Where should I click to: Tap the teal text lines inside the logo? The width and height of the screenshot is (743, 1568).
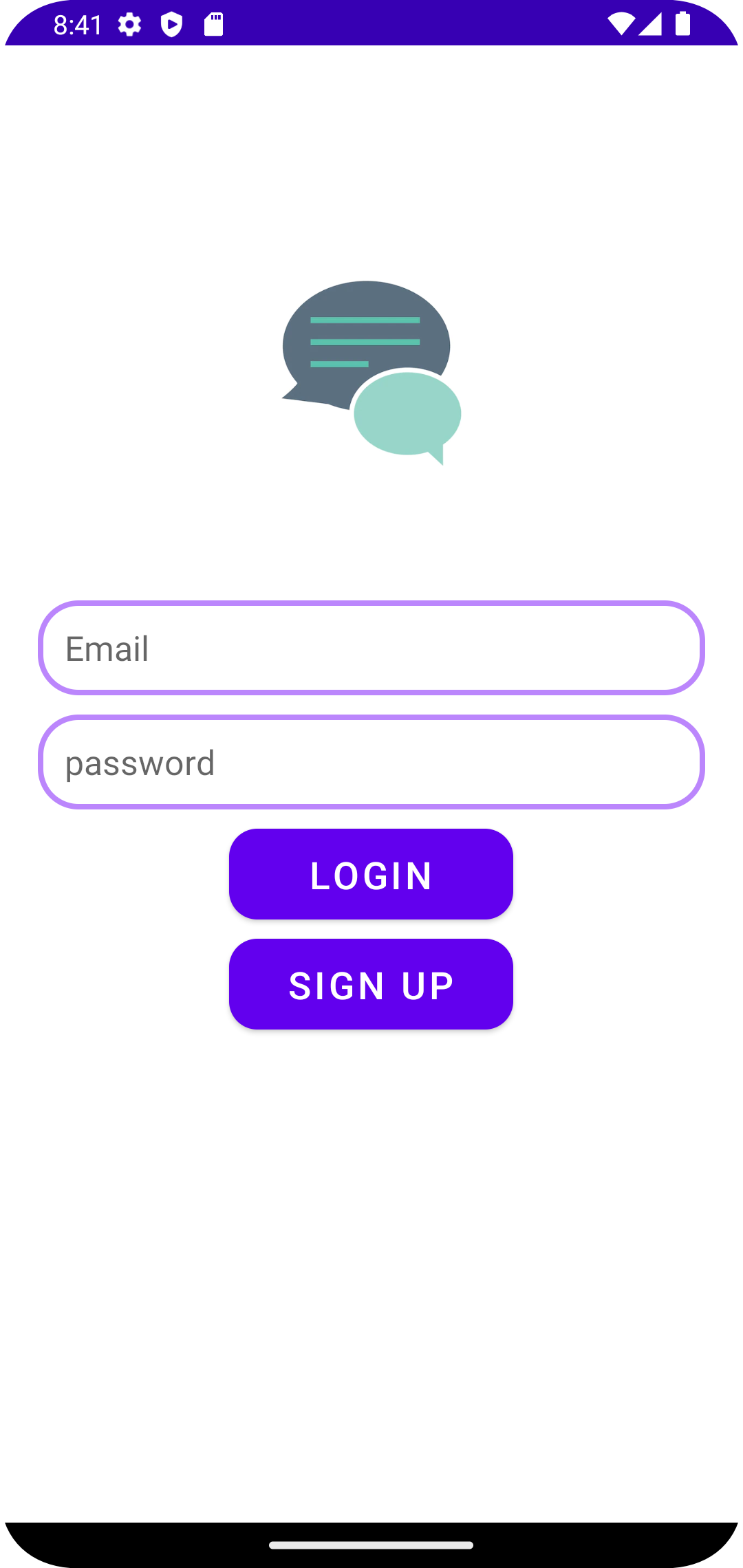[367, 340]
